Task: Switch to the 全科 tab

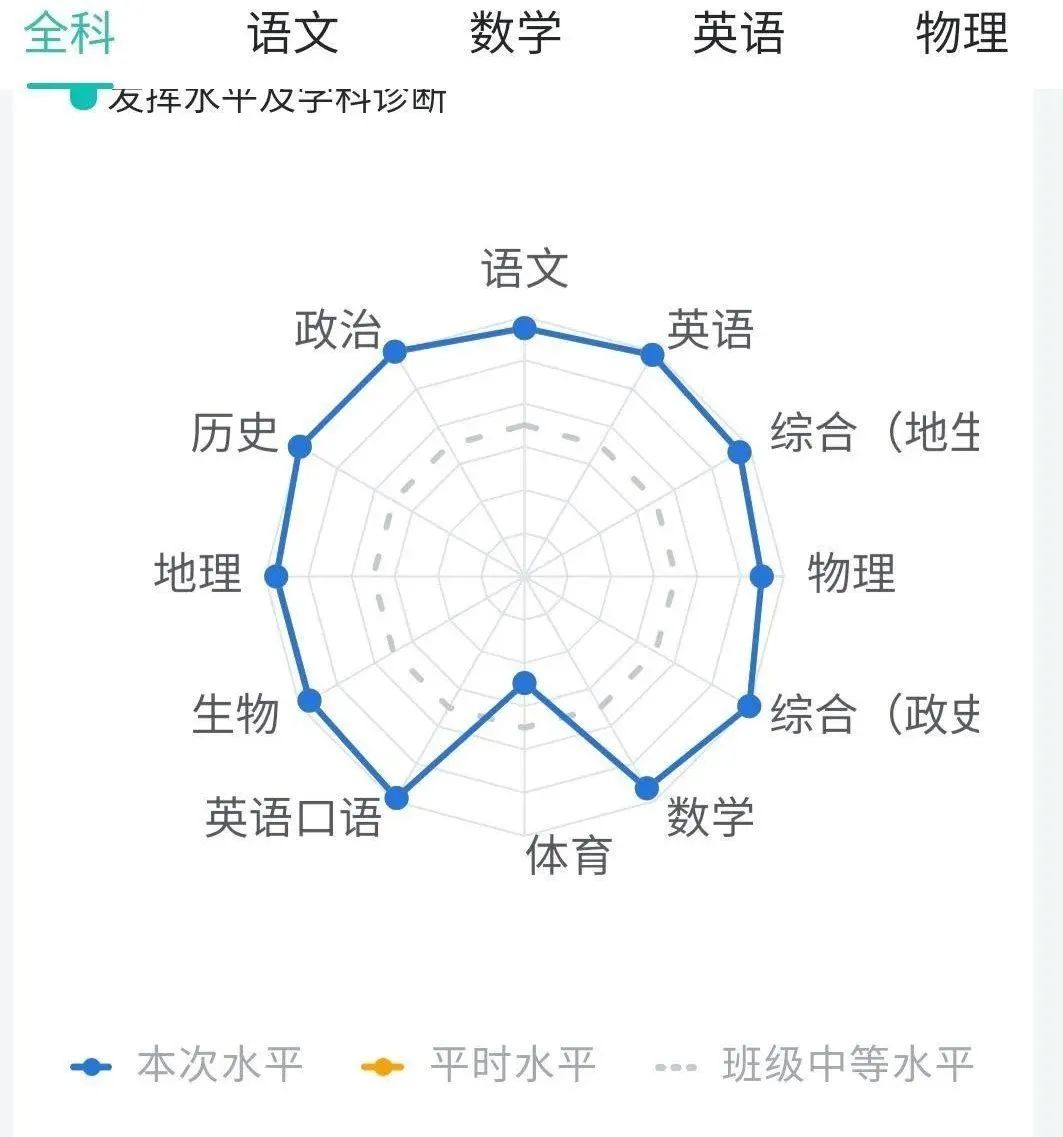Action: (x=69, y=34)
